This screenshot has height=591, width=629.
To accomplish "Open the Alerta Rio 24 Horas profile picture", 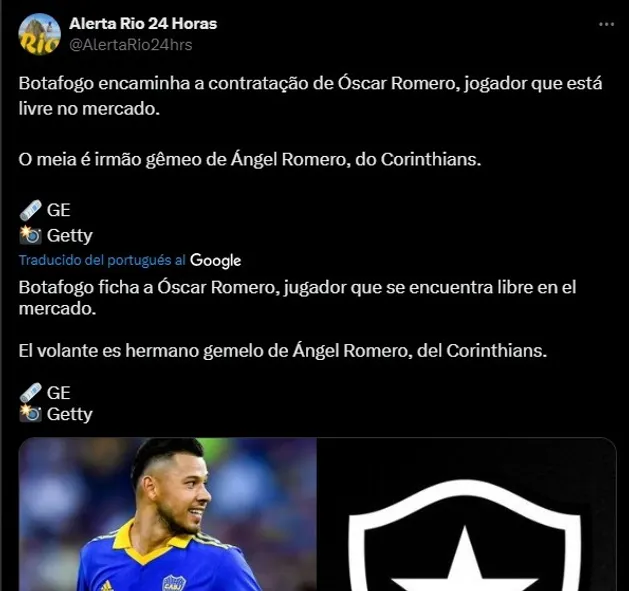I will pos(40,34).
